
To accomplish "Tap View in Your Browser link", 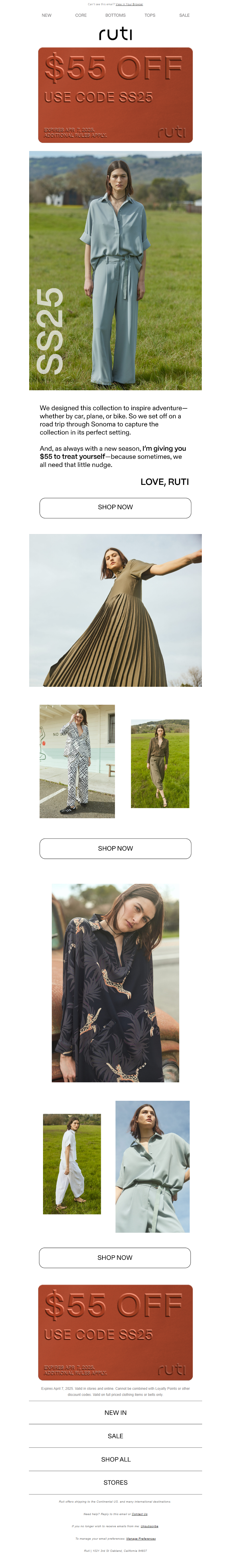I will pyautogui.click(x=129, y=4).
